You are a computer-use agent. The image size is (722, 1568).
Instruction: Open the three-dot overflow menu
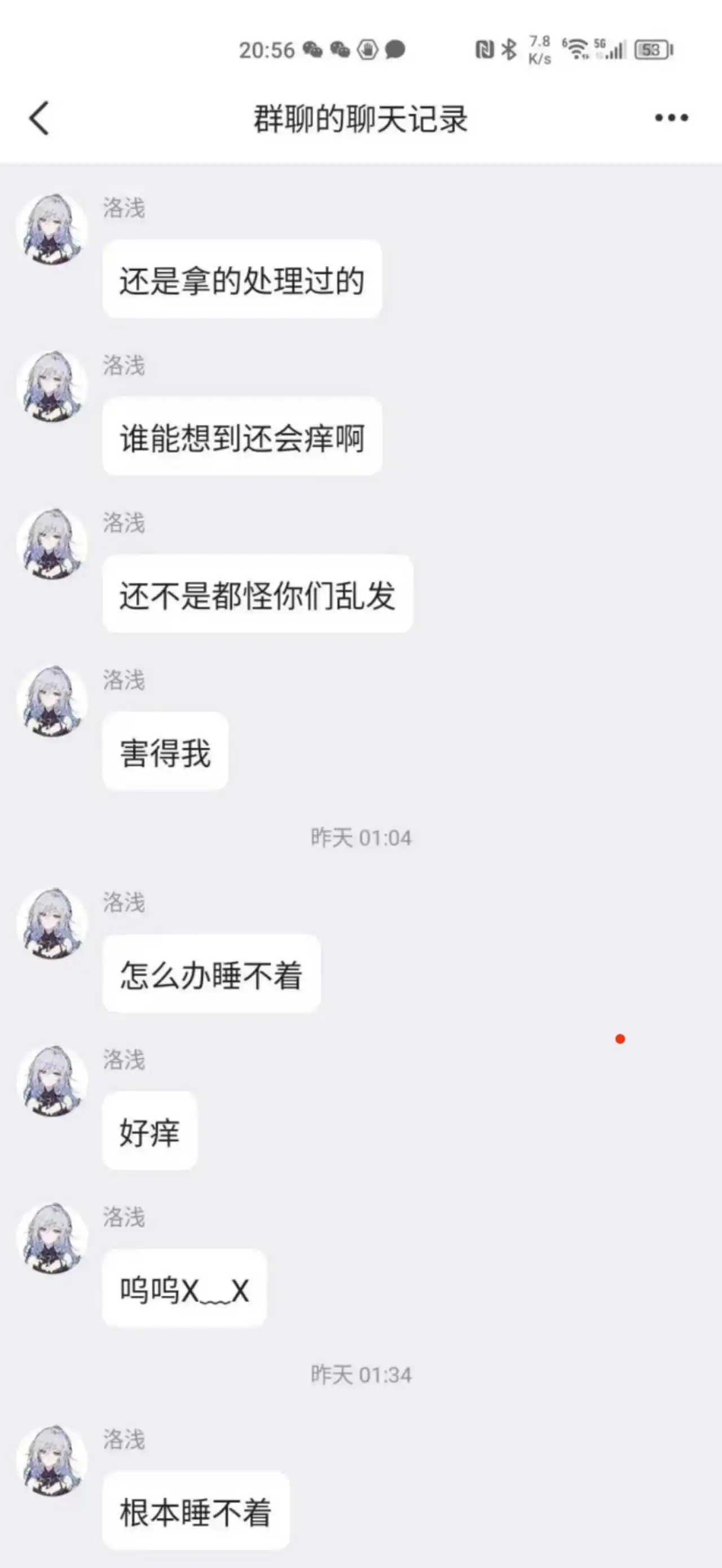coord(671,118)
